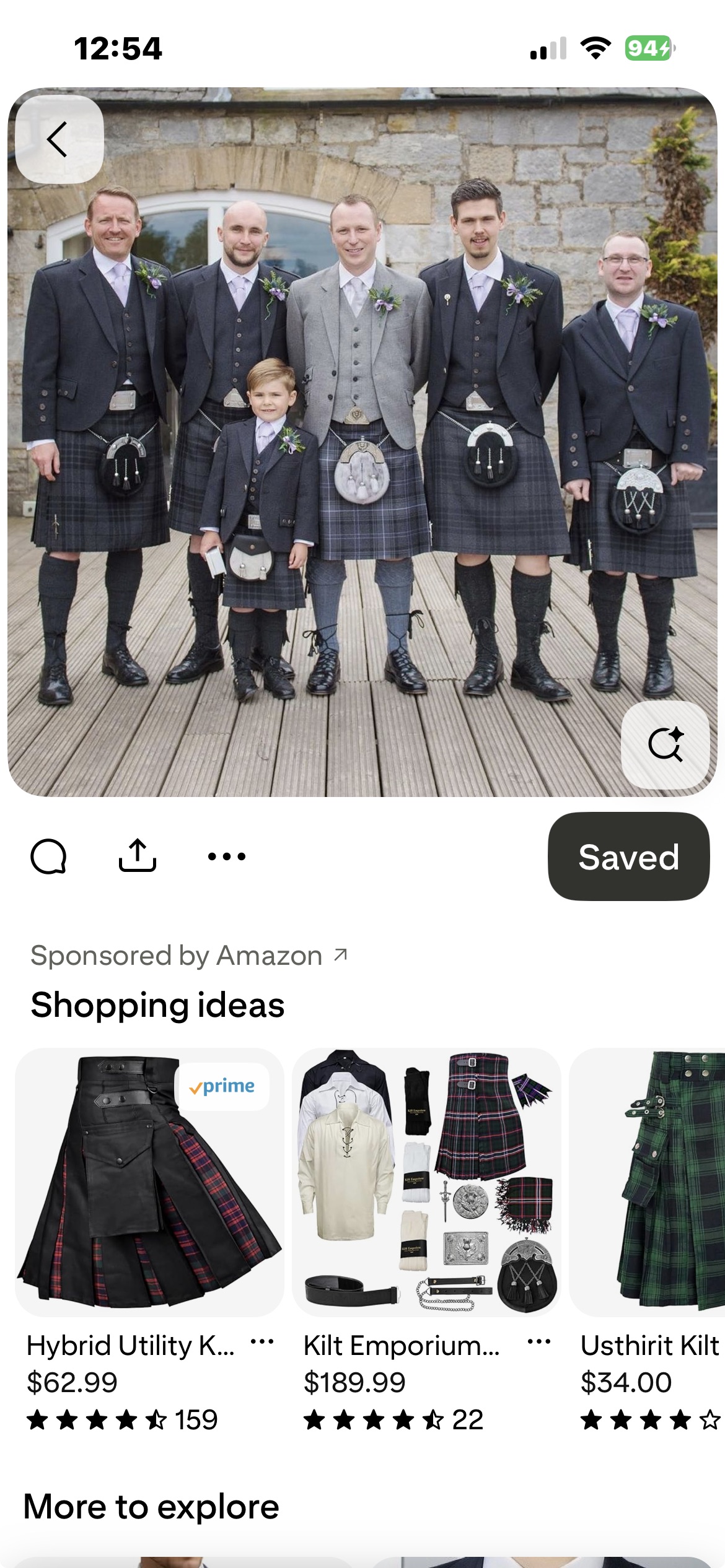The width and height of the screenshot is (725, 1568).
Task: Open the Hybrid Utility Kilt product card
Action: pyautogui.click(x=149, y=1182)
